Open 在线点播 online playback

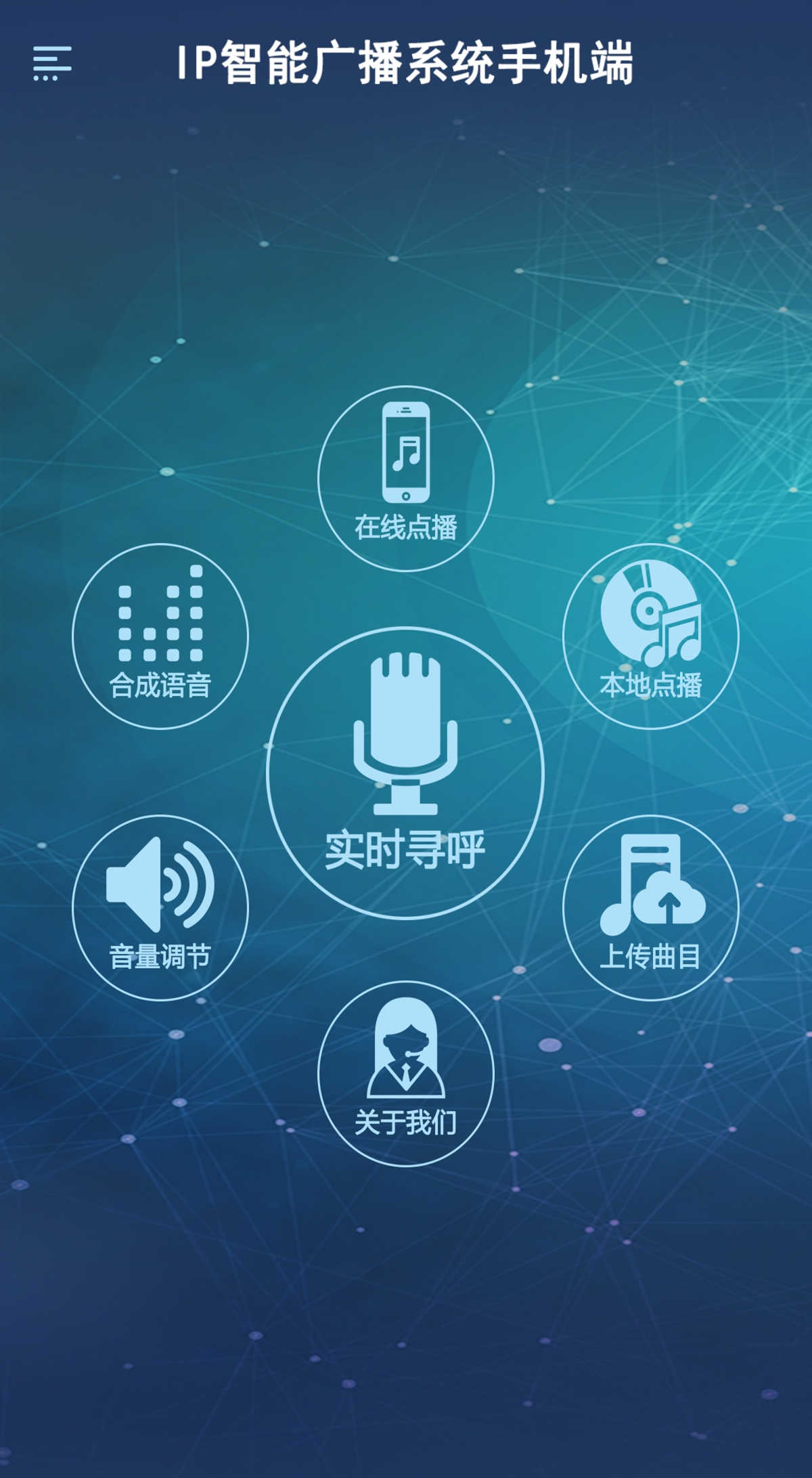click(406, 479)
